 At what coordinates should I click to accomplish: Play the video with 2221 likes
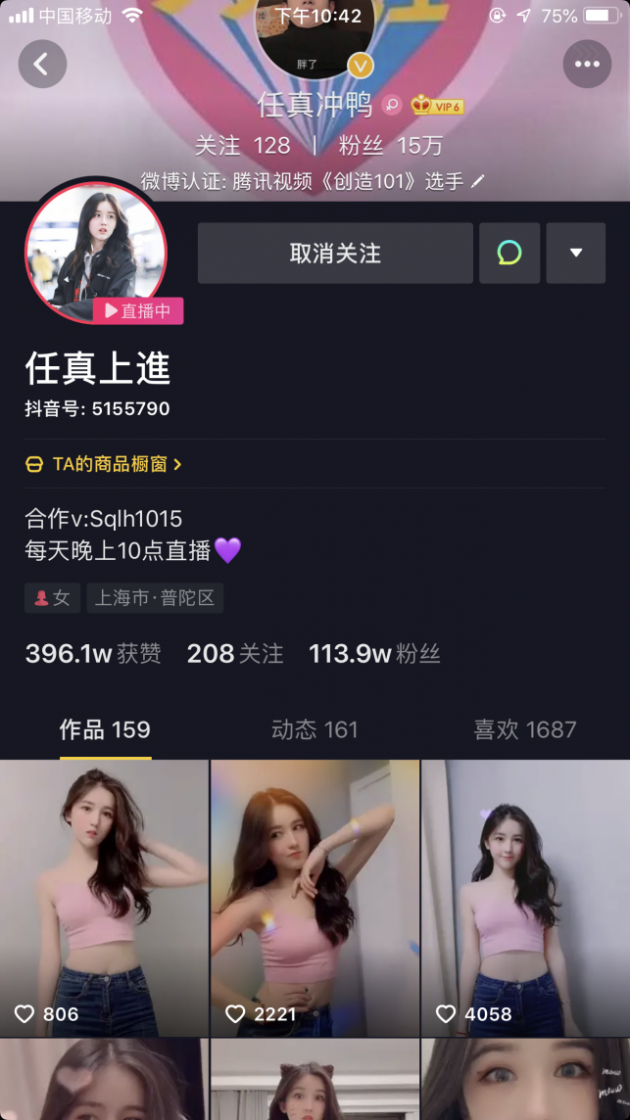(x=314, y=897)
